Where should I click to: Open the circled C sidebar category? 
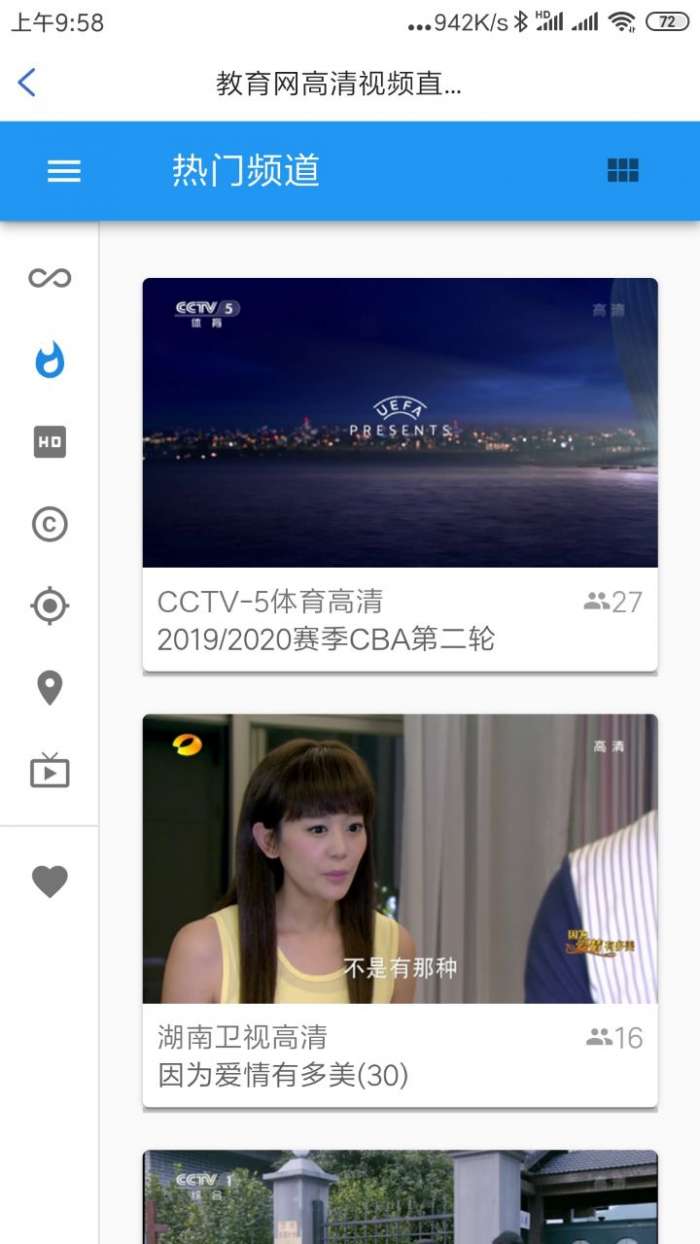[x=49, y=524]
